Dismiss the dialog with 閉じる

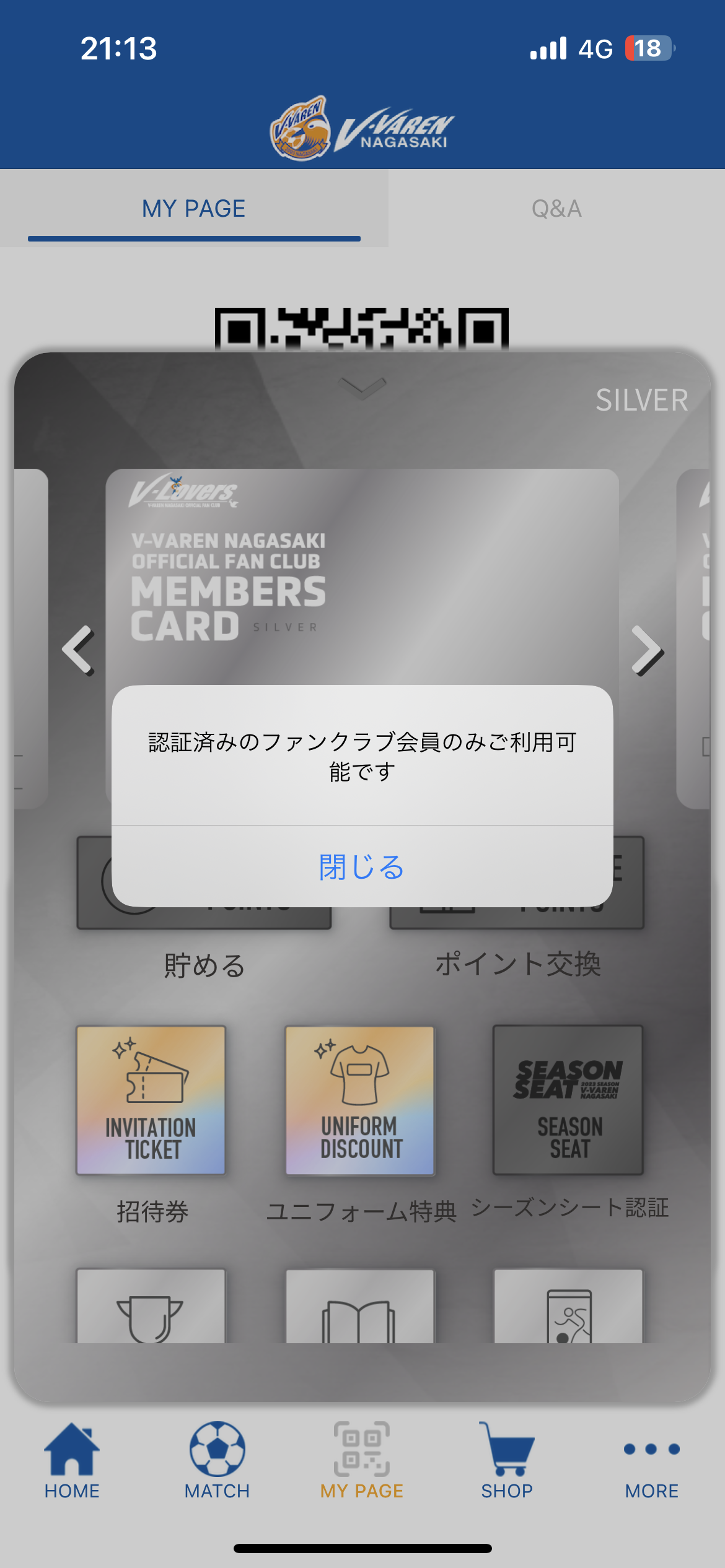362,866
